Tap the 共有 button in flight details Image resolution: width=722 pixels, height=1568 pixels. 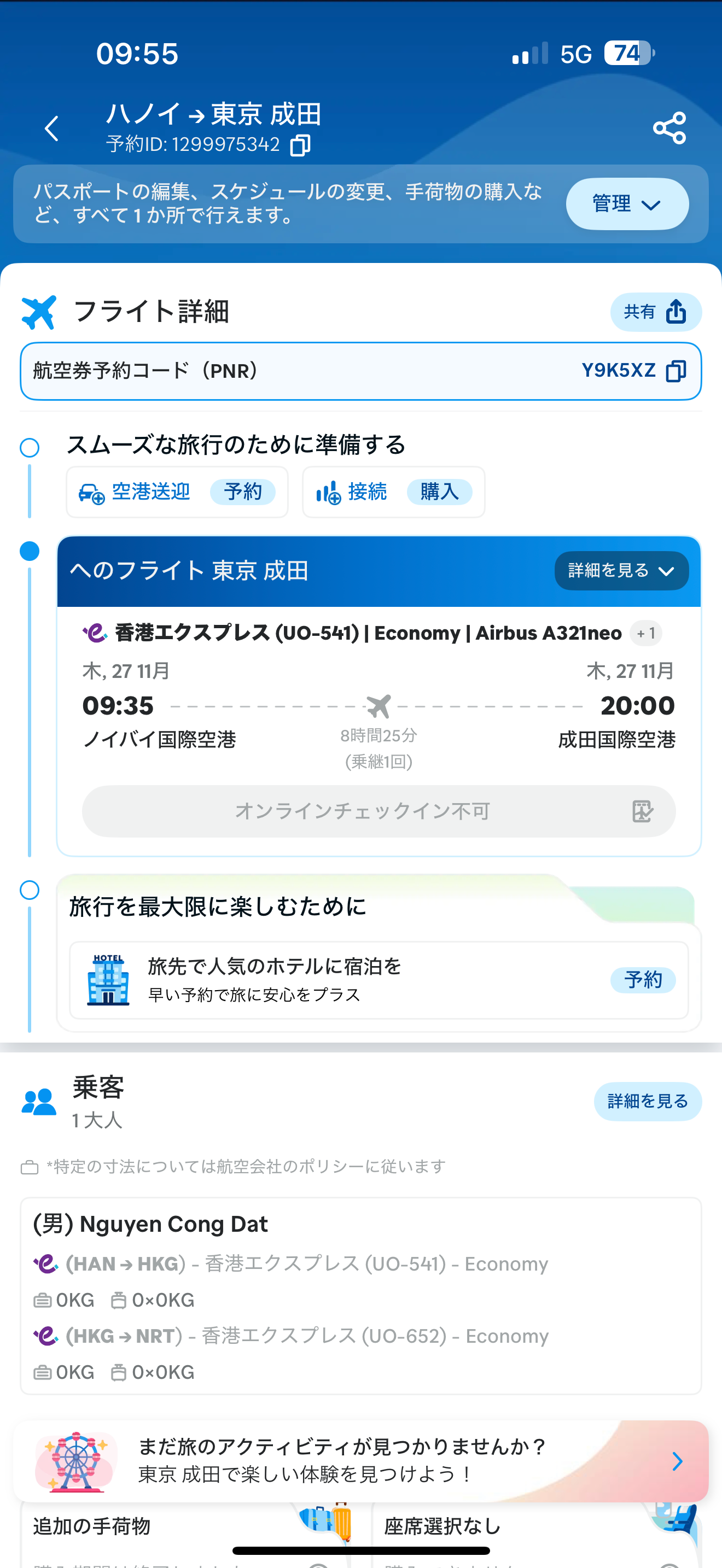(x=655, y=312)
